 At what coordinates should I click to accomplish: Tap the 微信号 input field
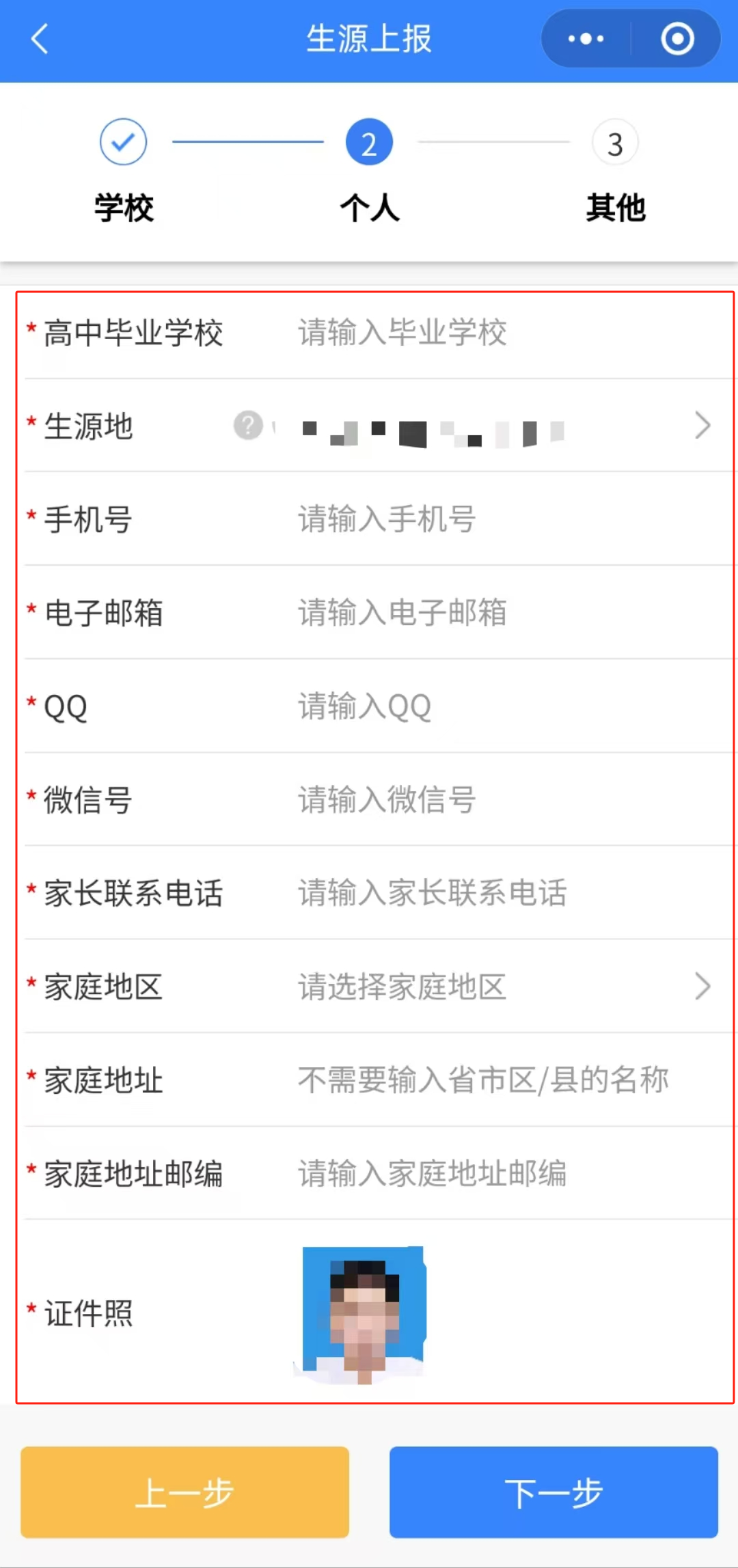506,800
